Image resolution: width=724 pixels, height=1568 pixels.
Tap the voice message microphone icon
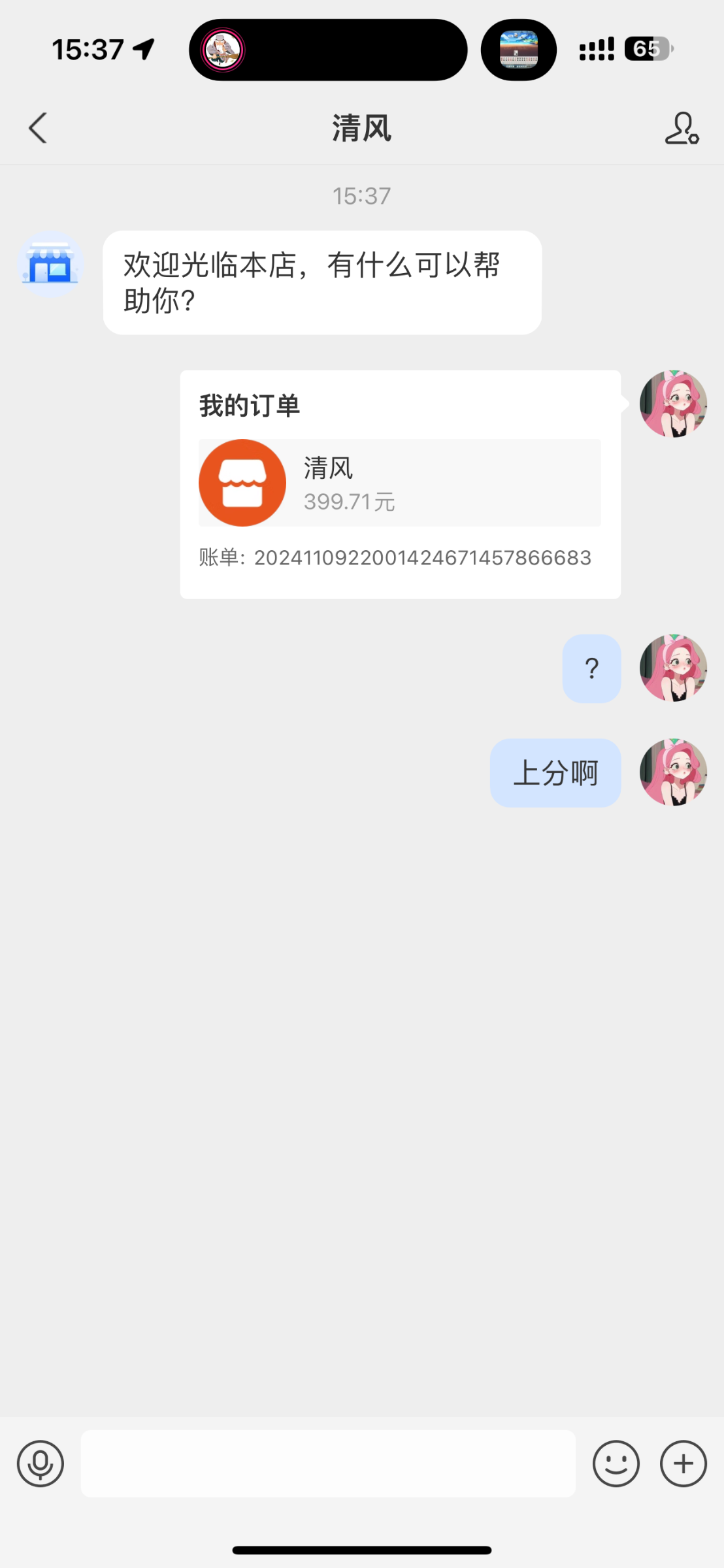pos(40,1463)
